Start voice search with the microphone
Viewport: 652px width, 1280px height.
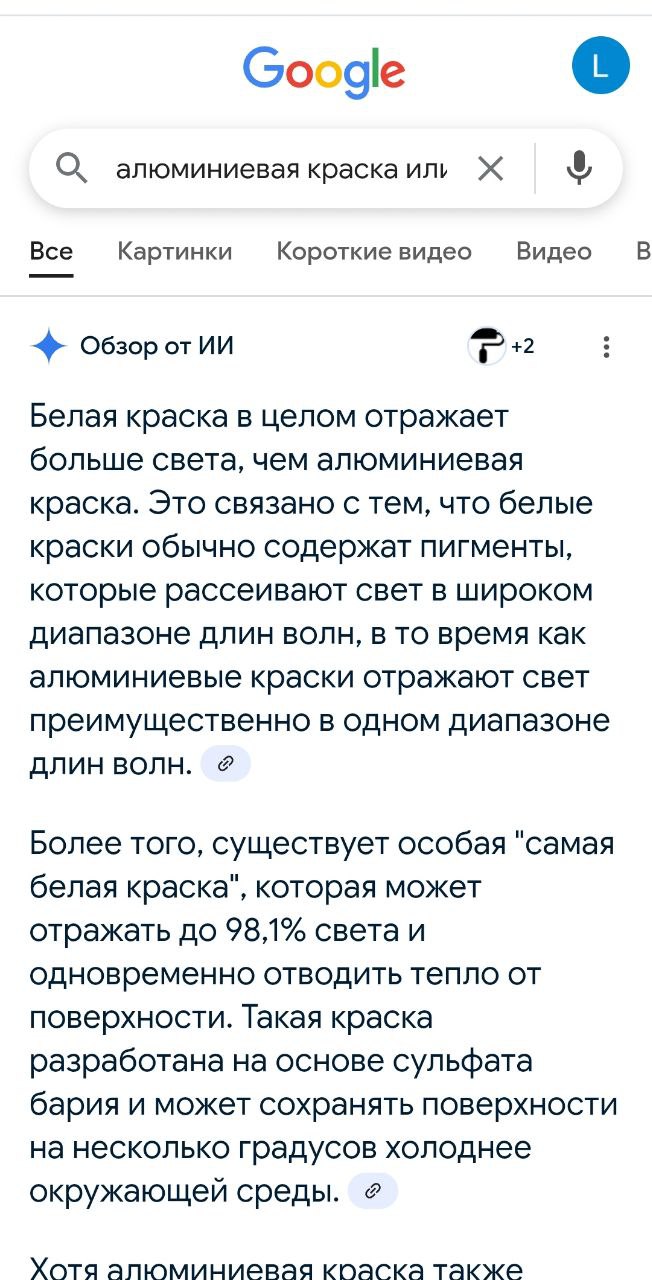(x=578, y=169)
